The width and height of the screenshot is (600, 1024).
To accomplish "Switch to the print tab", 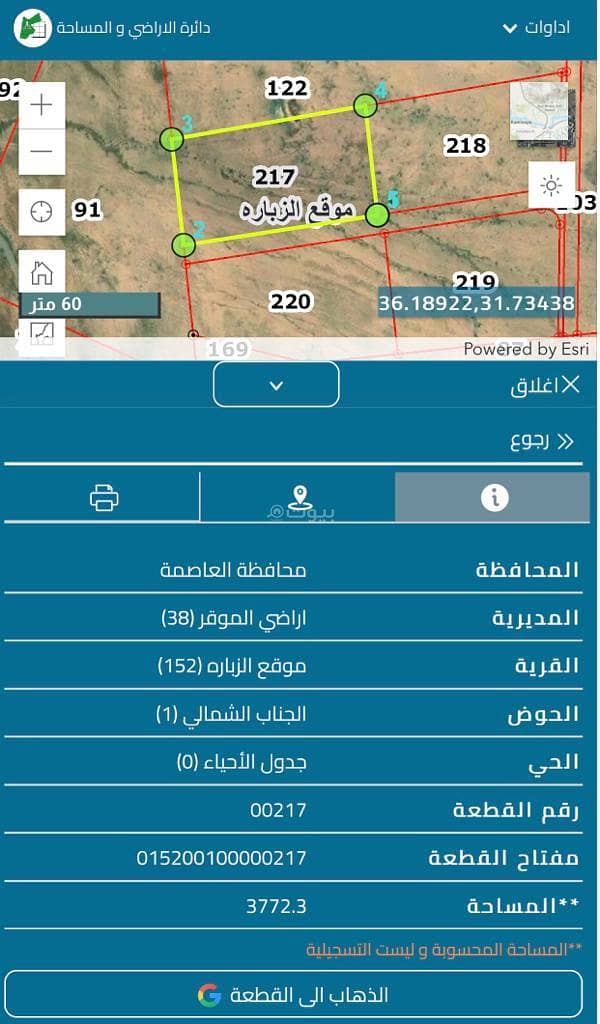I will coord(103,497).
